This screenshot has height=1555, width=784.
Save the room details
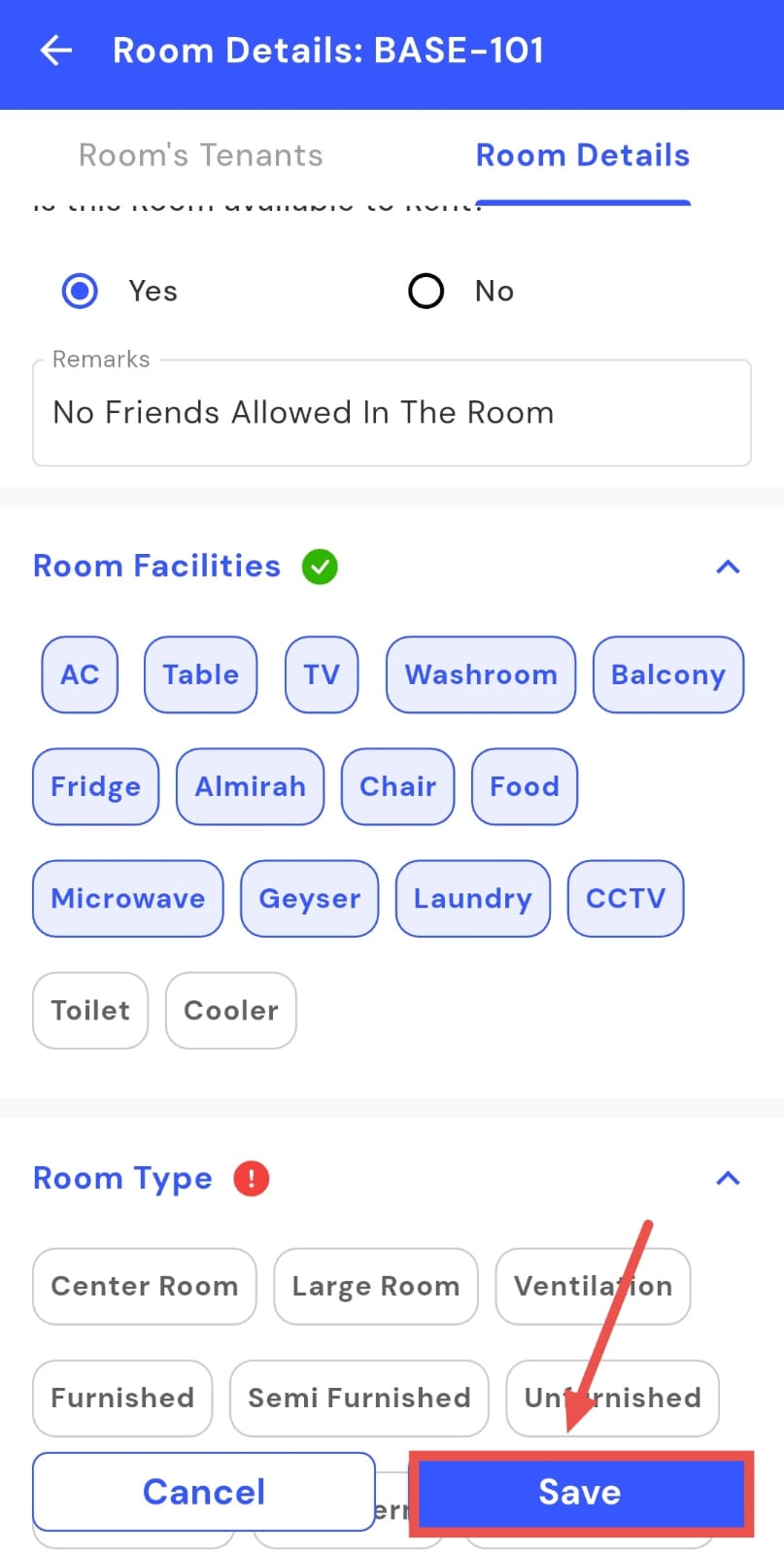pyautogui.click(x=580, y=1492)
